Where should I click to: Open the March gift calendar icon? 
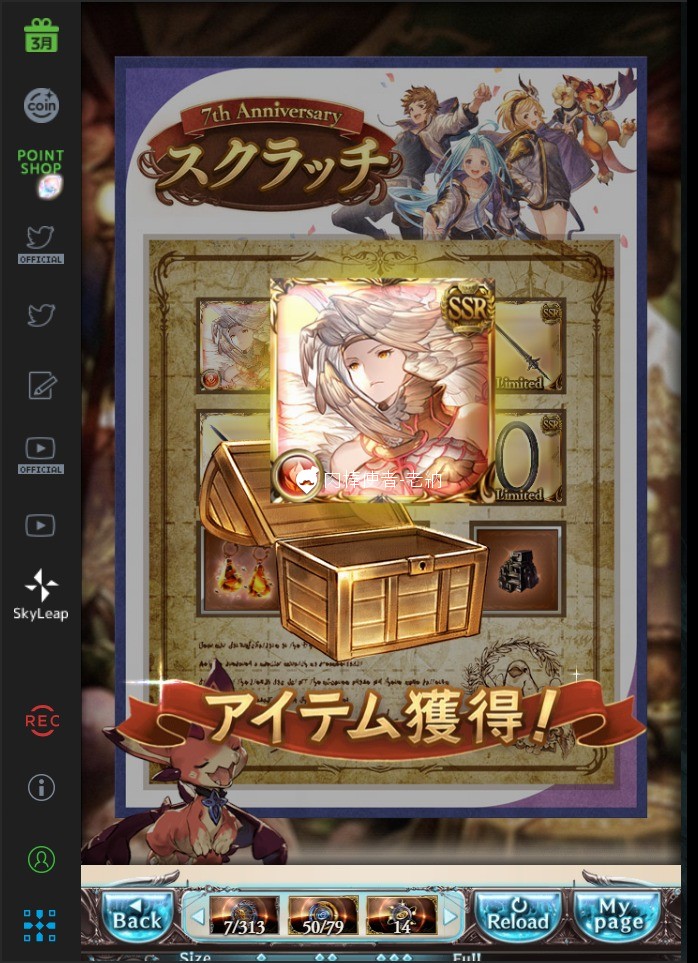[41, 35]
